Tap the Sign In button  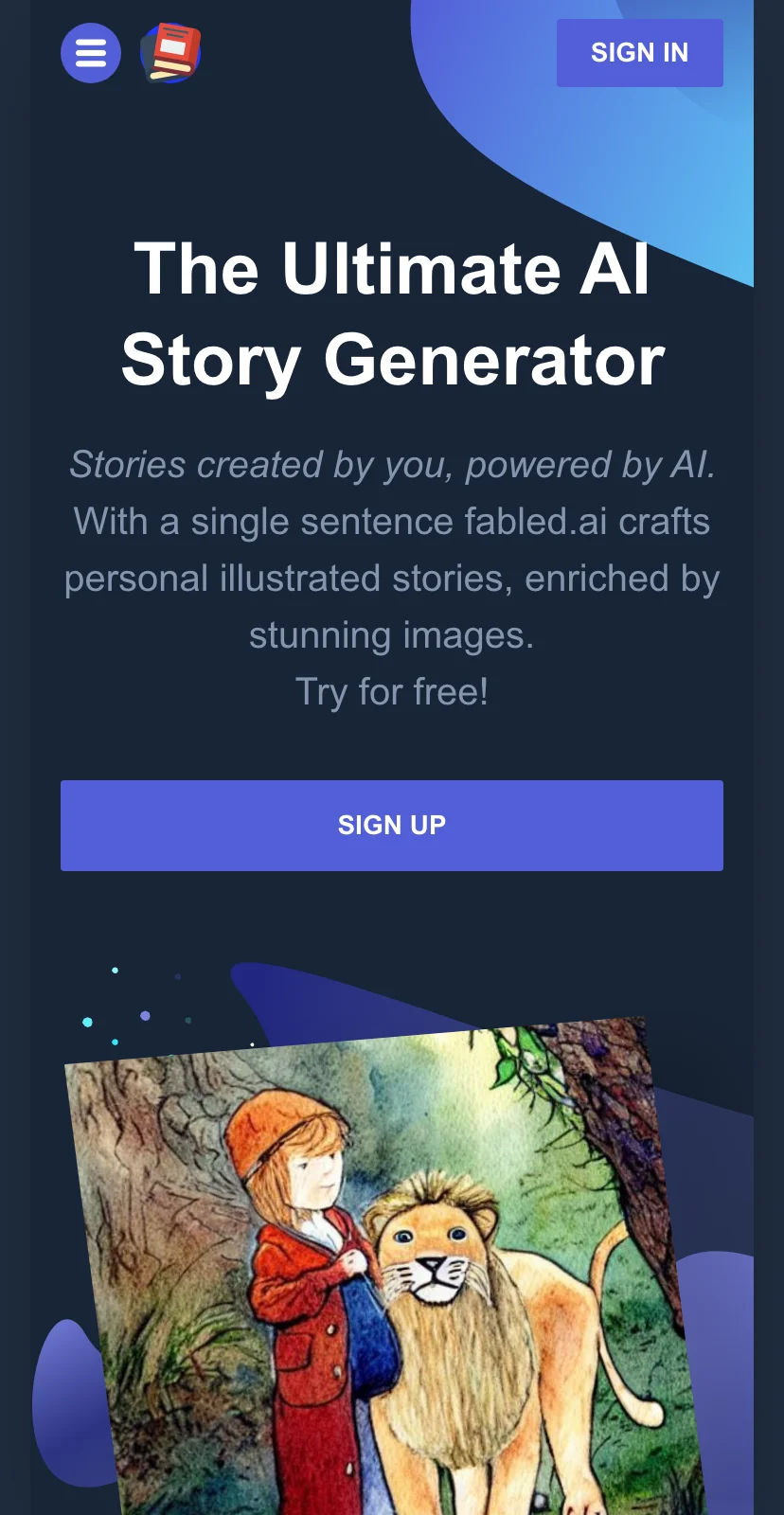[639, 53]
